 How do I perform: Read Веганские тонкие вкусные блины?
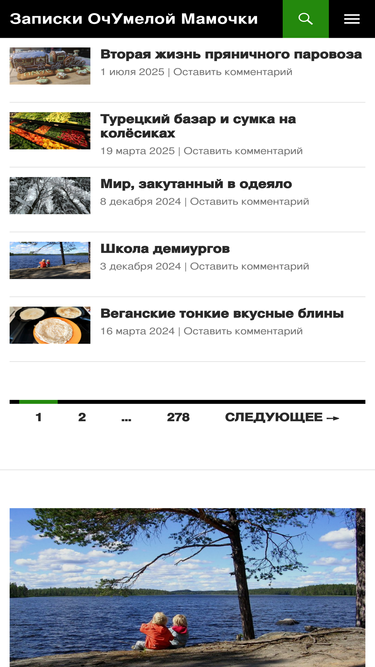coord(222,314)
